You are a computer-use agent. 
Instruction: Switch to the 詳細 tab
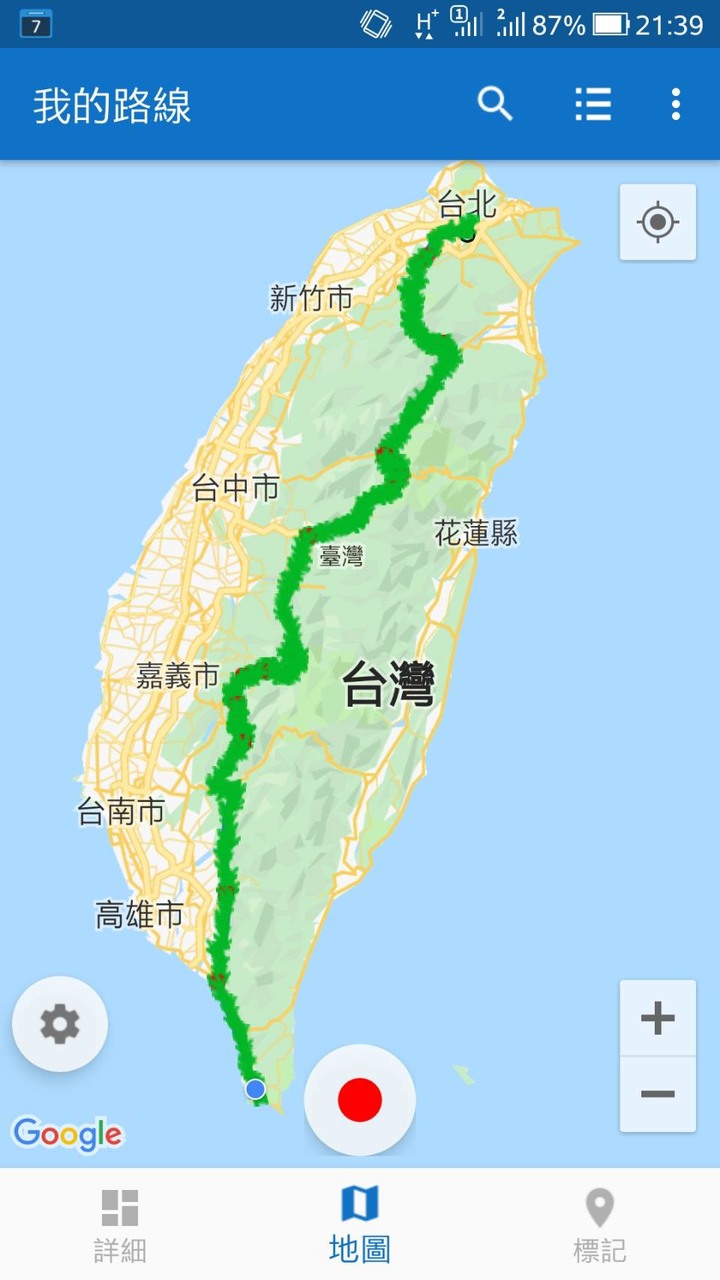[x=120, y=1225]
